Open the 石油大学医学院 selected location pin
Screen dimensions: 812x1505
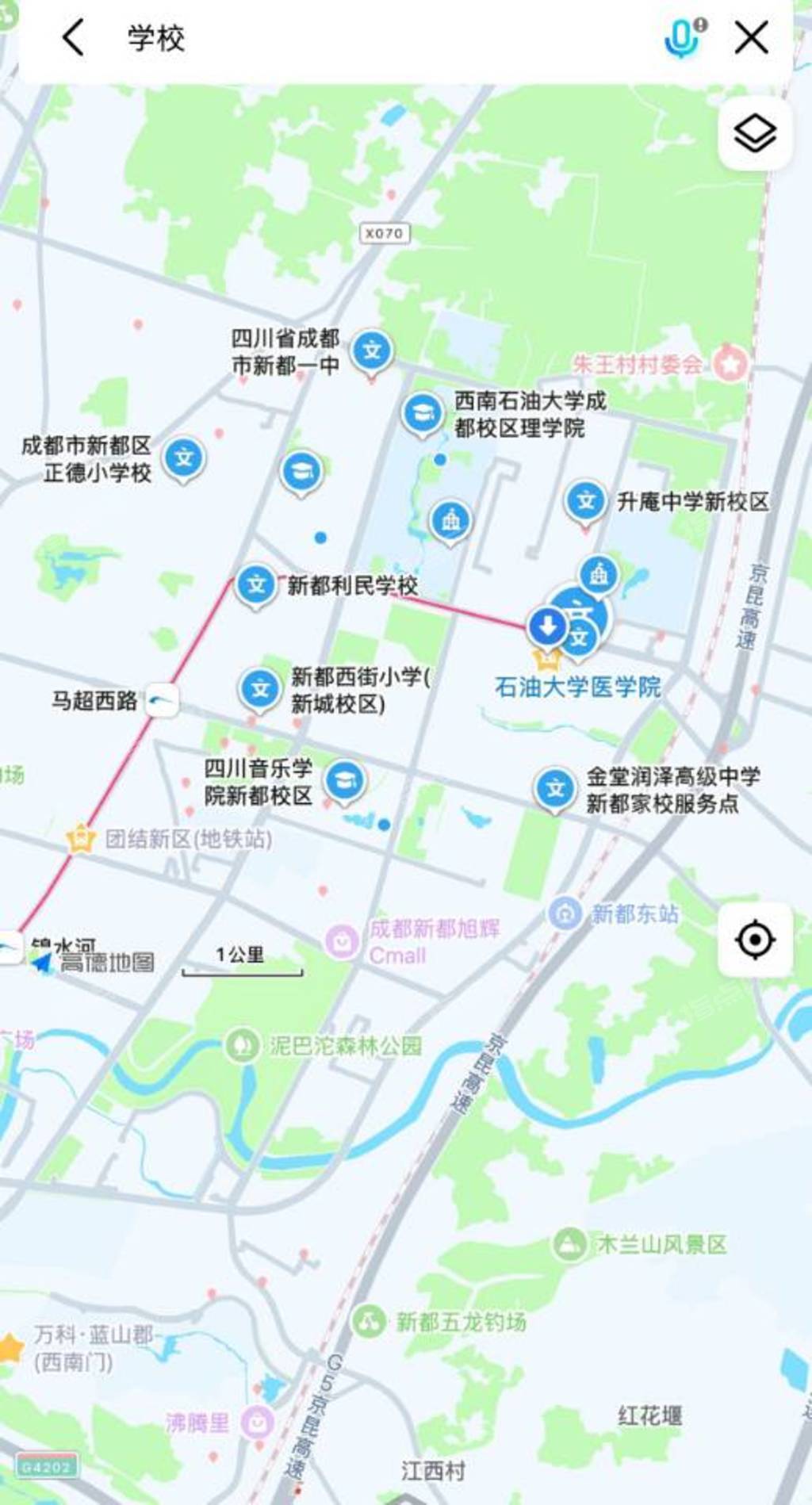click(x=547, y=627)
